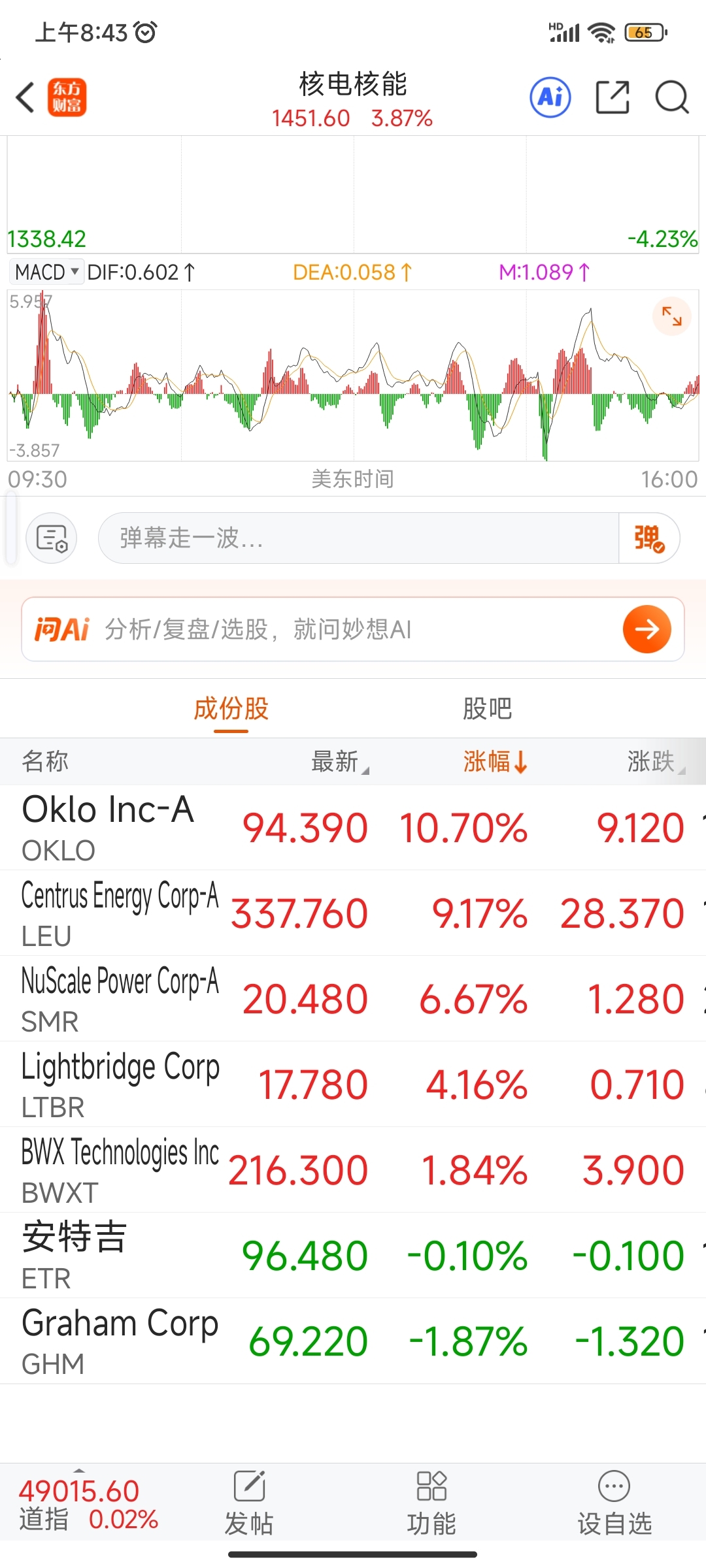Share this 核电核能 sector page
706x1568 pixels.
pos(613,98)
